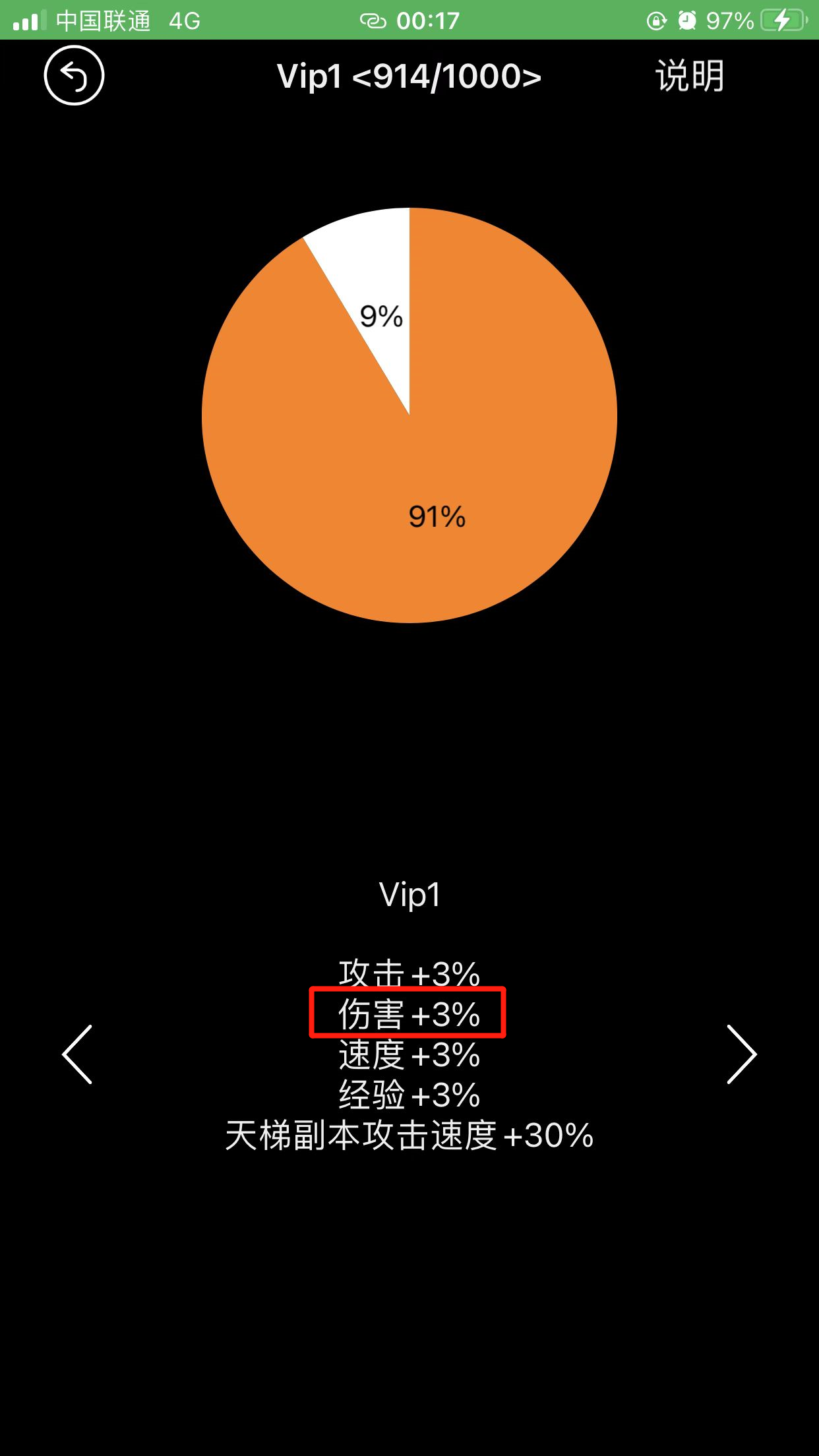Open the 说明 explanation page
819x1456 pixels.
pyautogui.click(x=690, y=76)
